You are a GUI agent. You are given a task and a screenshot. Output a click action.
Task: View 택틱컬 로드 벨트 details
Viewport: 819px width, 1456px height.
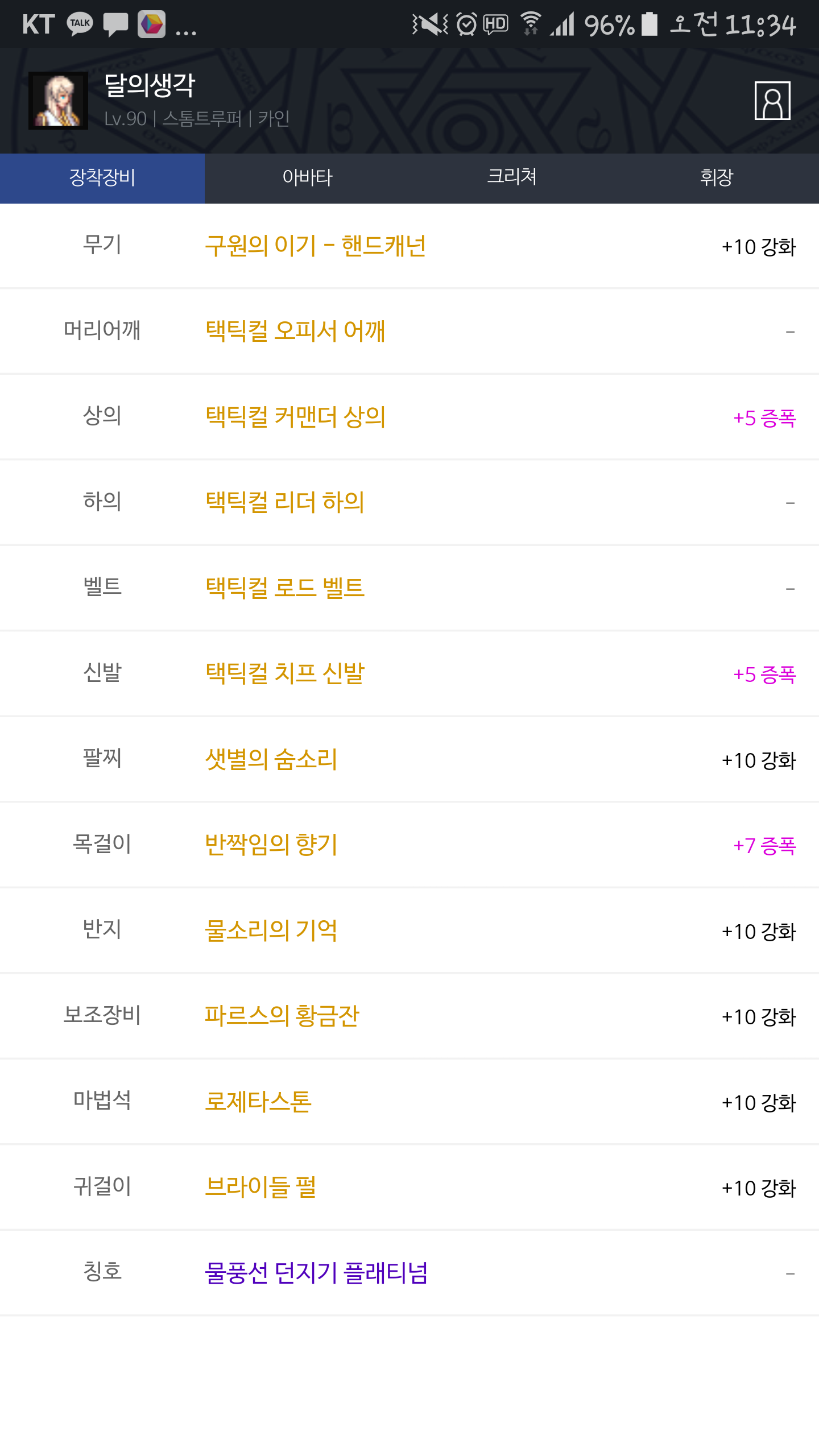pyautogui.click(x=284, y=588)
